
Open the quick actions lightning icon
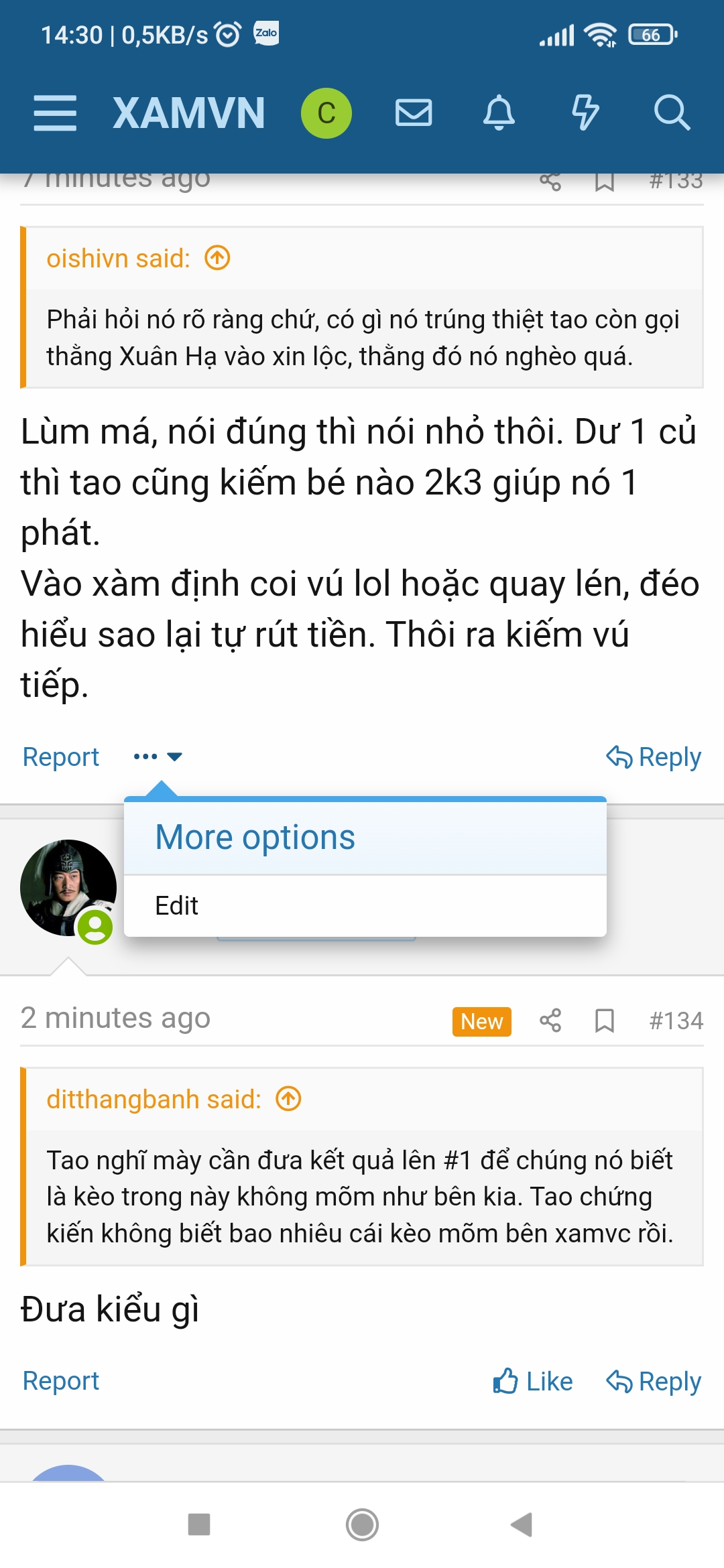click(585, 113)
